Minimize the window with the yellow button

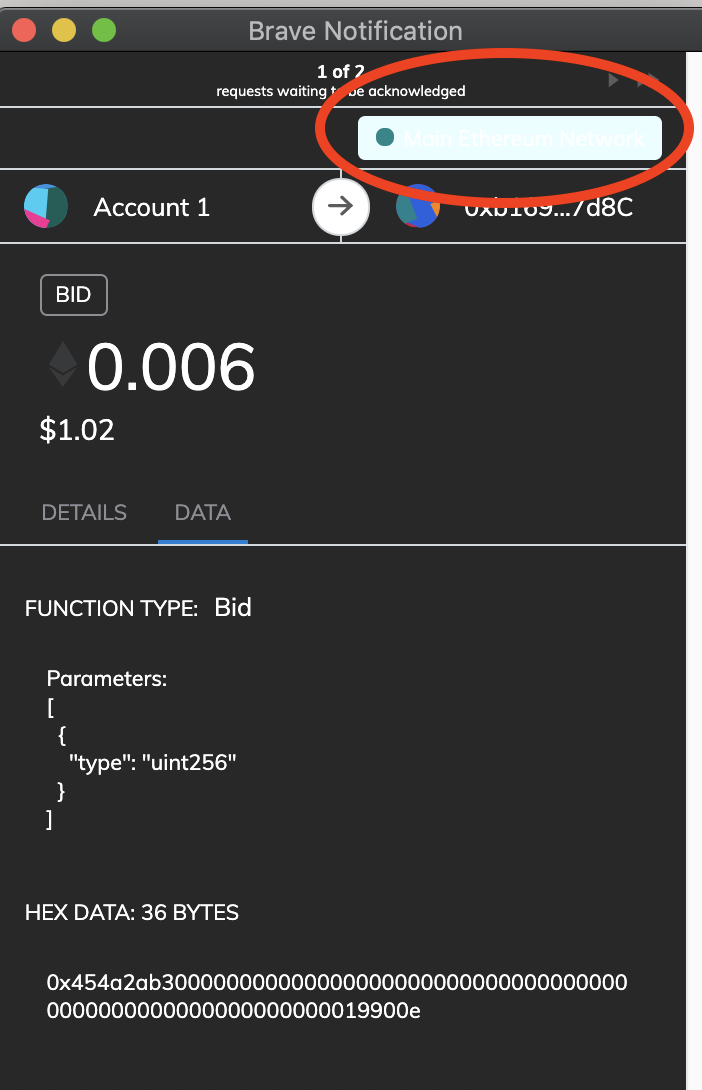click(64, 30)
